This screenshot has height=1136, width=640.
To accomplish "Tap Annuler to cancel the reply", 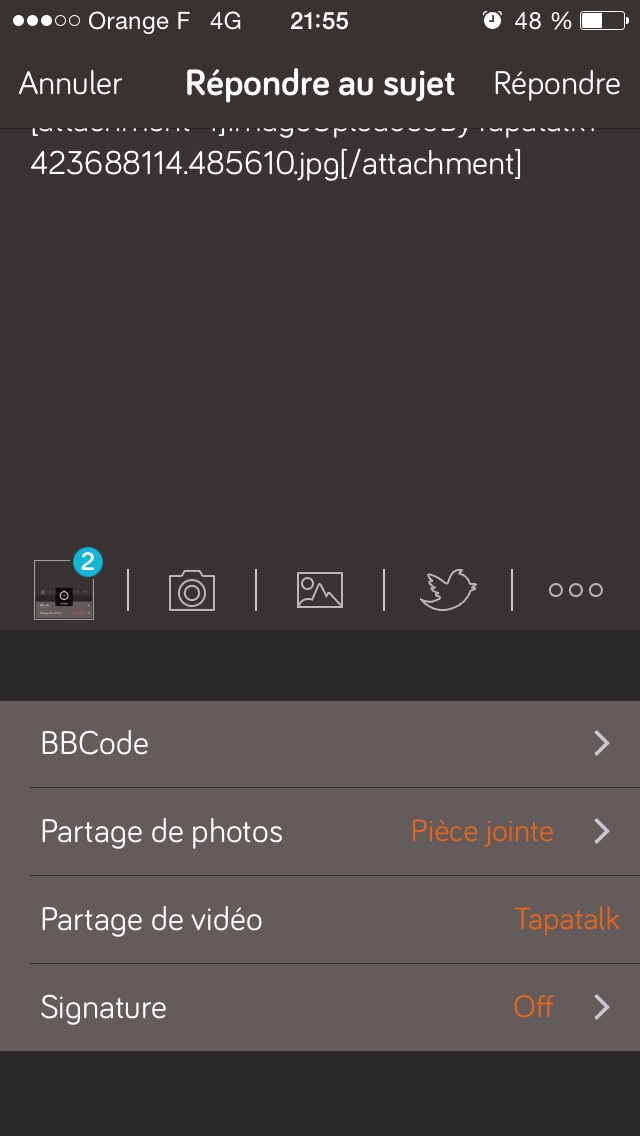I will click(x=70, y=84).
